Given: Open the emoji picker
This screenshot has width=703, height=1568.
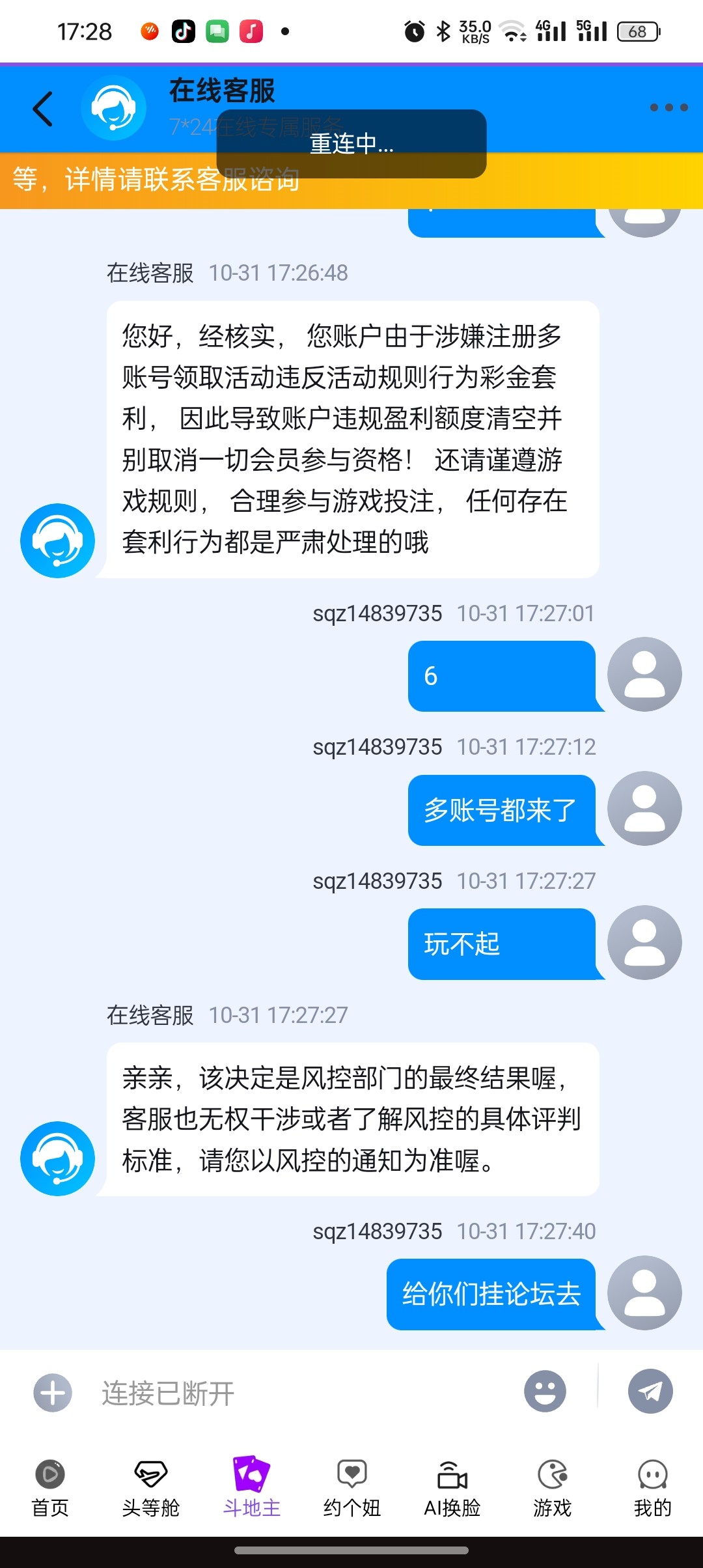Looking at the screenshot, I should (545, 1392).
